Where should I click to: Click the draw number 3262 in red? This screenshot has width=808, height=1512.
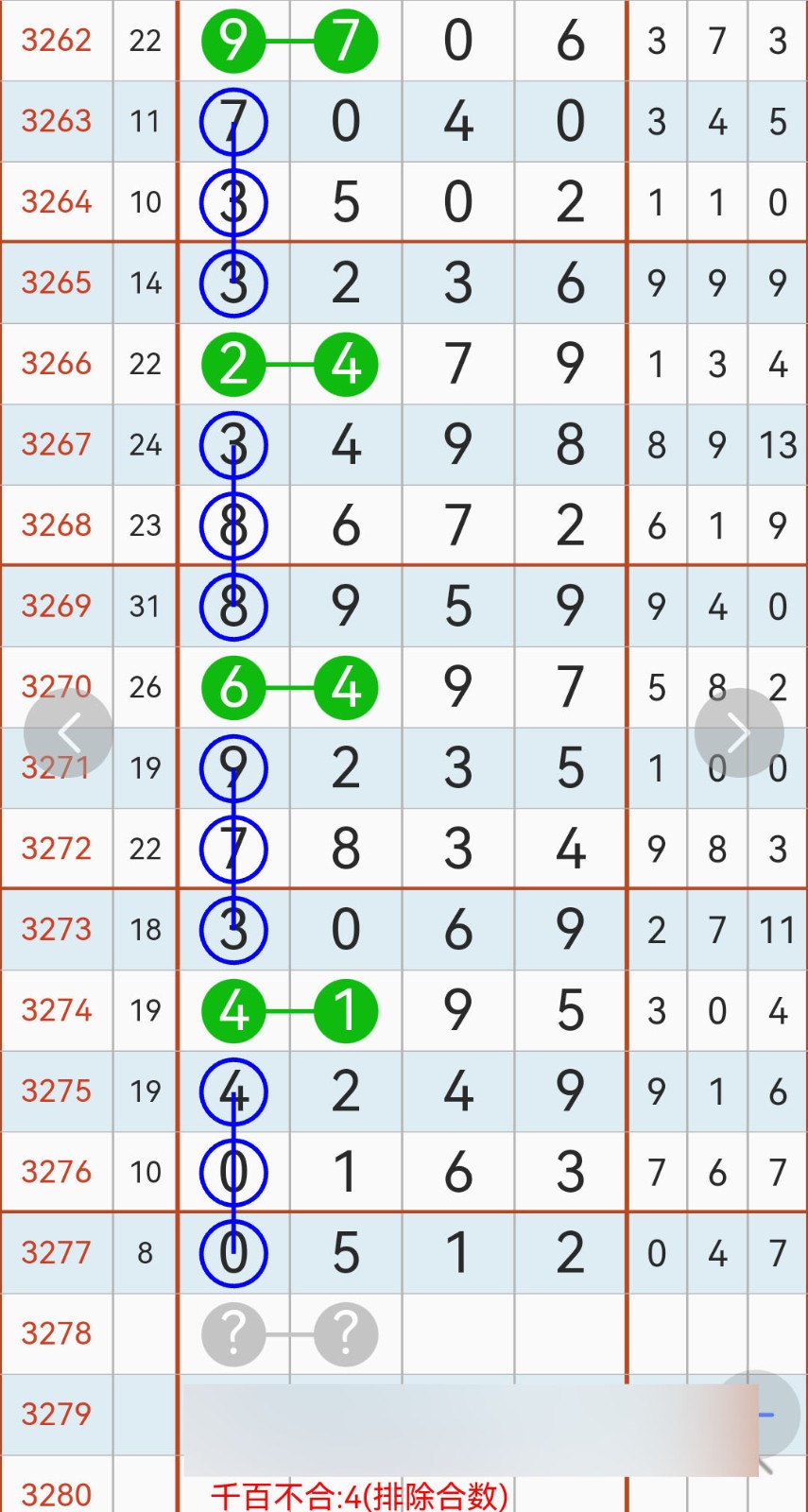pos(57,41)
